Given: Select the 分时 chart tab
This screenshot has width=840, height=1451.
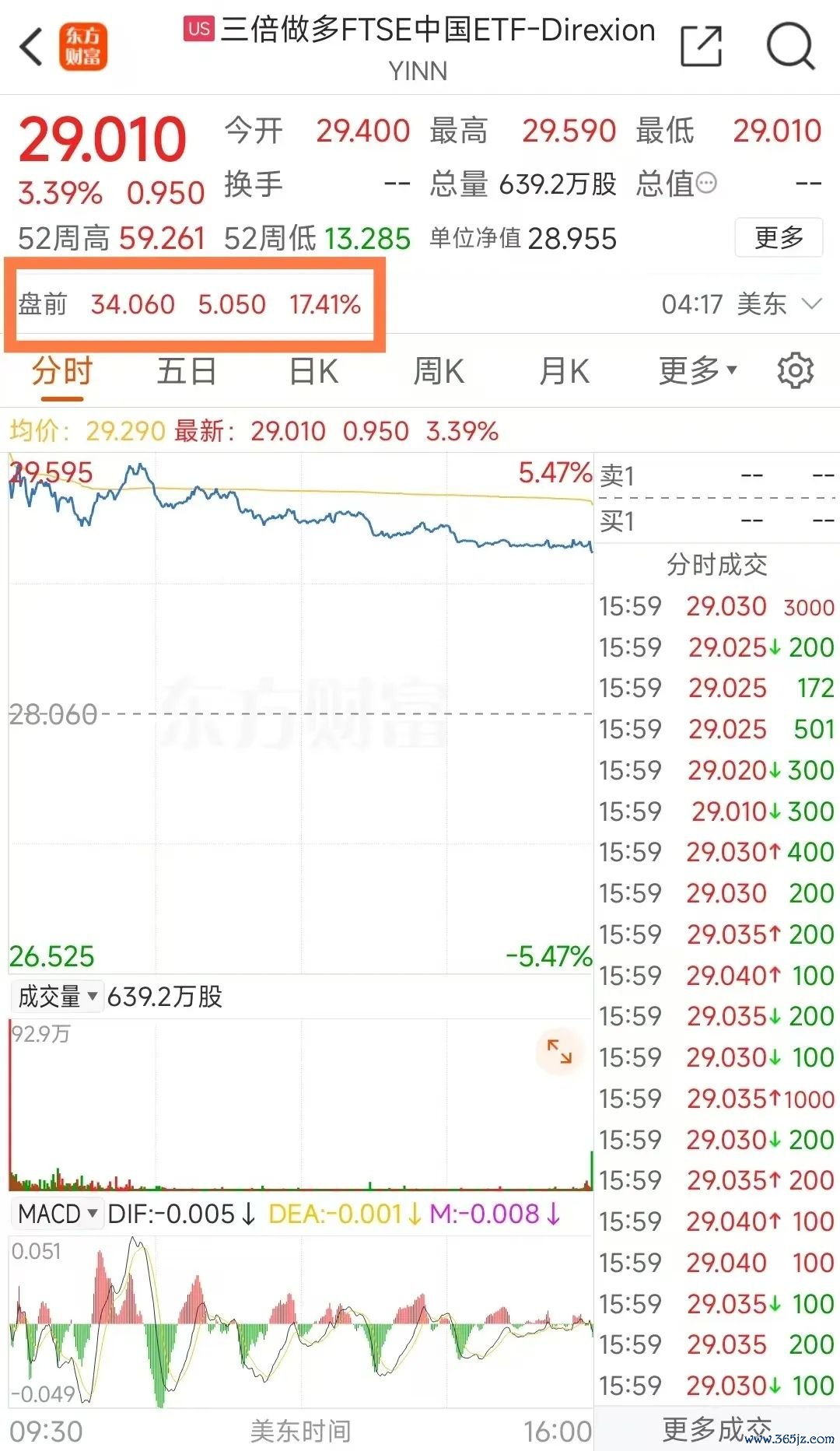Looking at the screenshot, I should [x=62, y=372].
